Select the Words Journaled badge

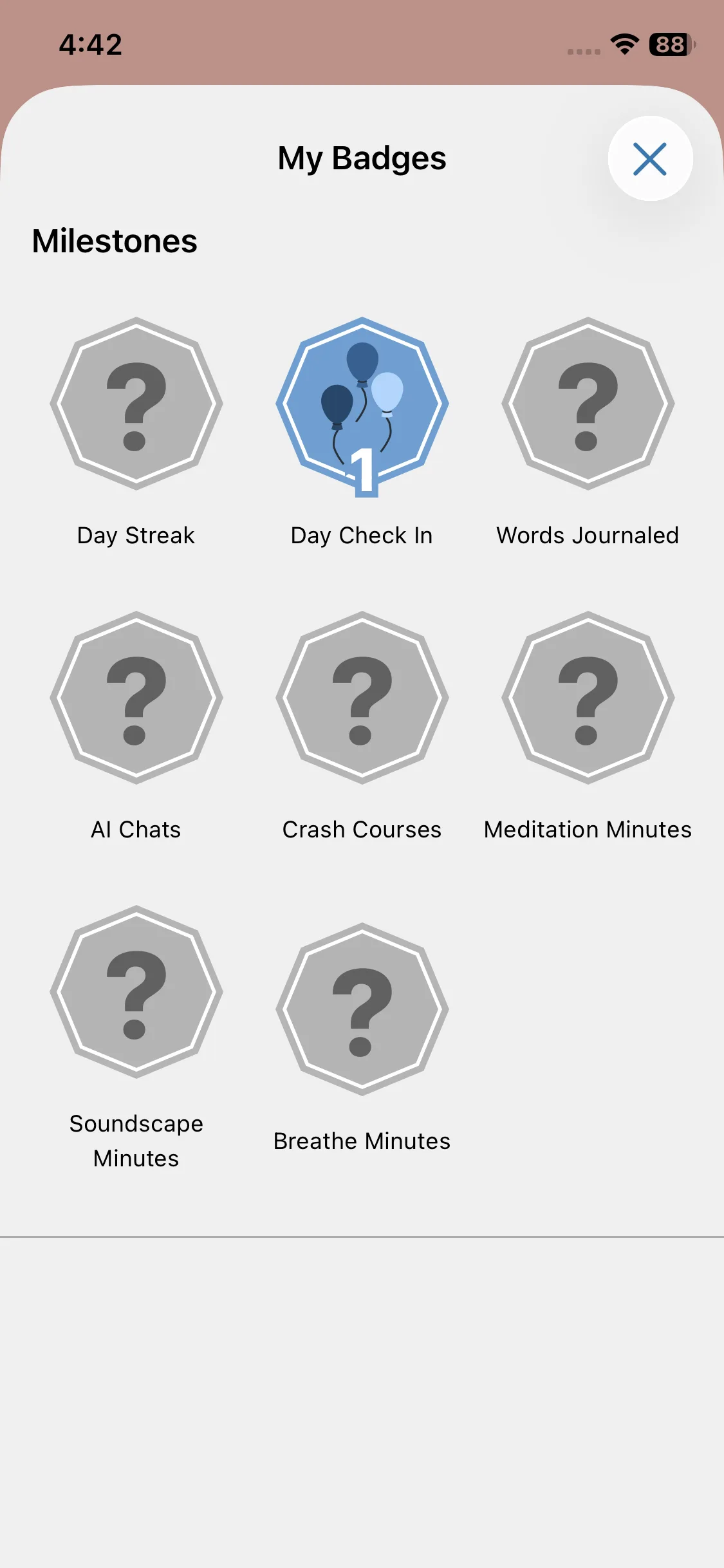[x=588, y=404]
